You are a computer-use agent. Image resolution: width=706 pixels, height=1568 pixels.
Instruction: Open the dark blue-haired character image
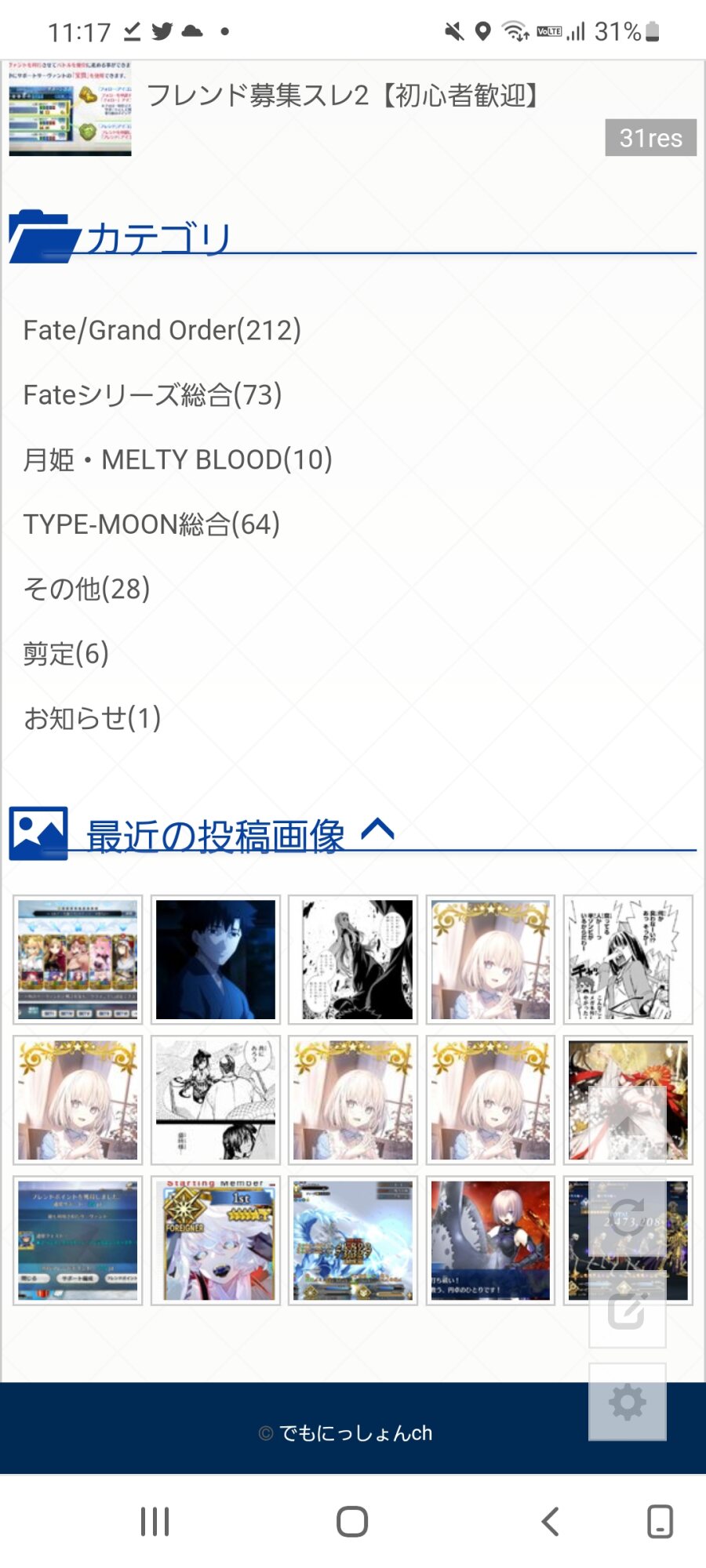(216, 960)
